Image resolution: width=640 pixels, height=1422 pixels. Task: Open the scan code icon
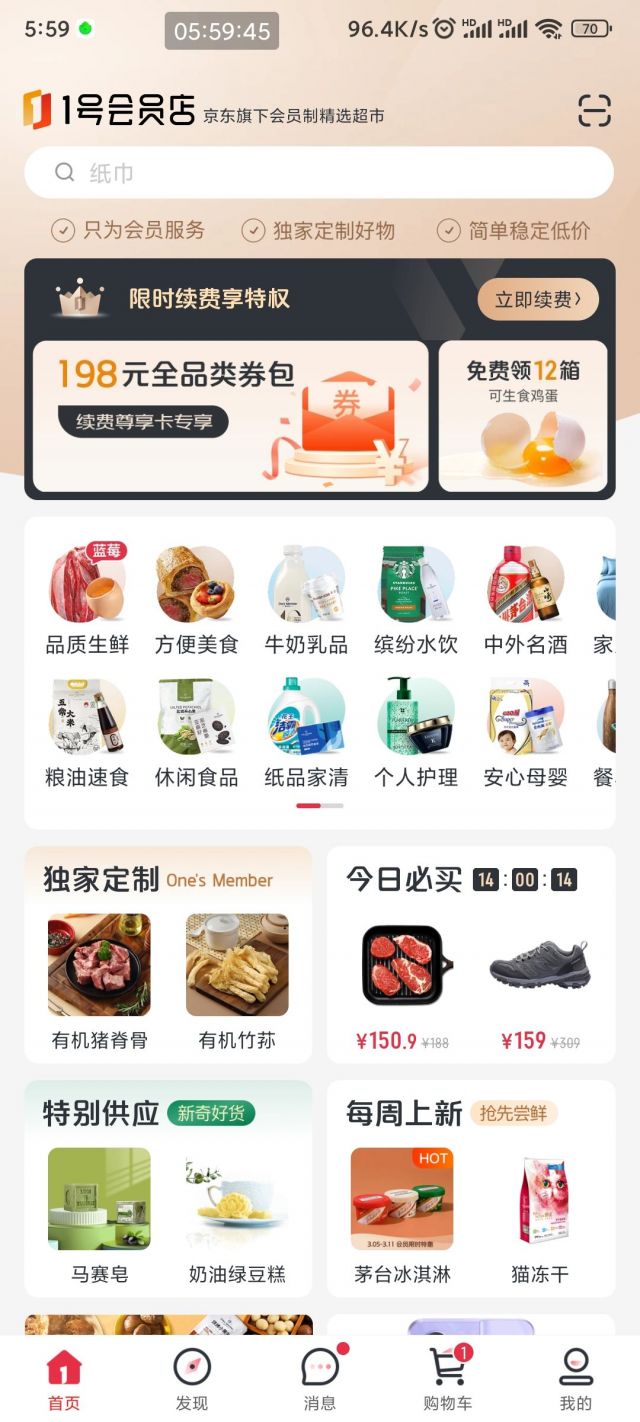[x=594, y=110]
